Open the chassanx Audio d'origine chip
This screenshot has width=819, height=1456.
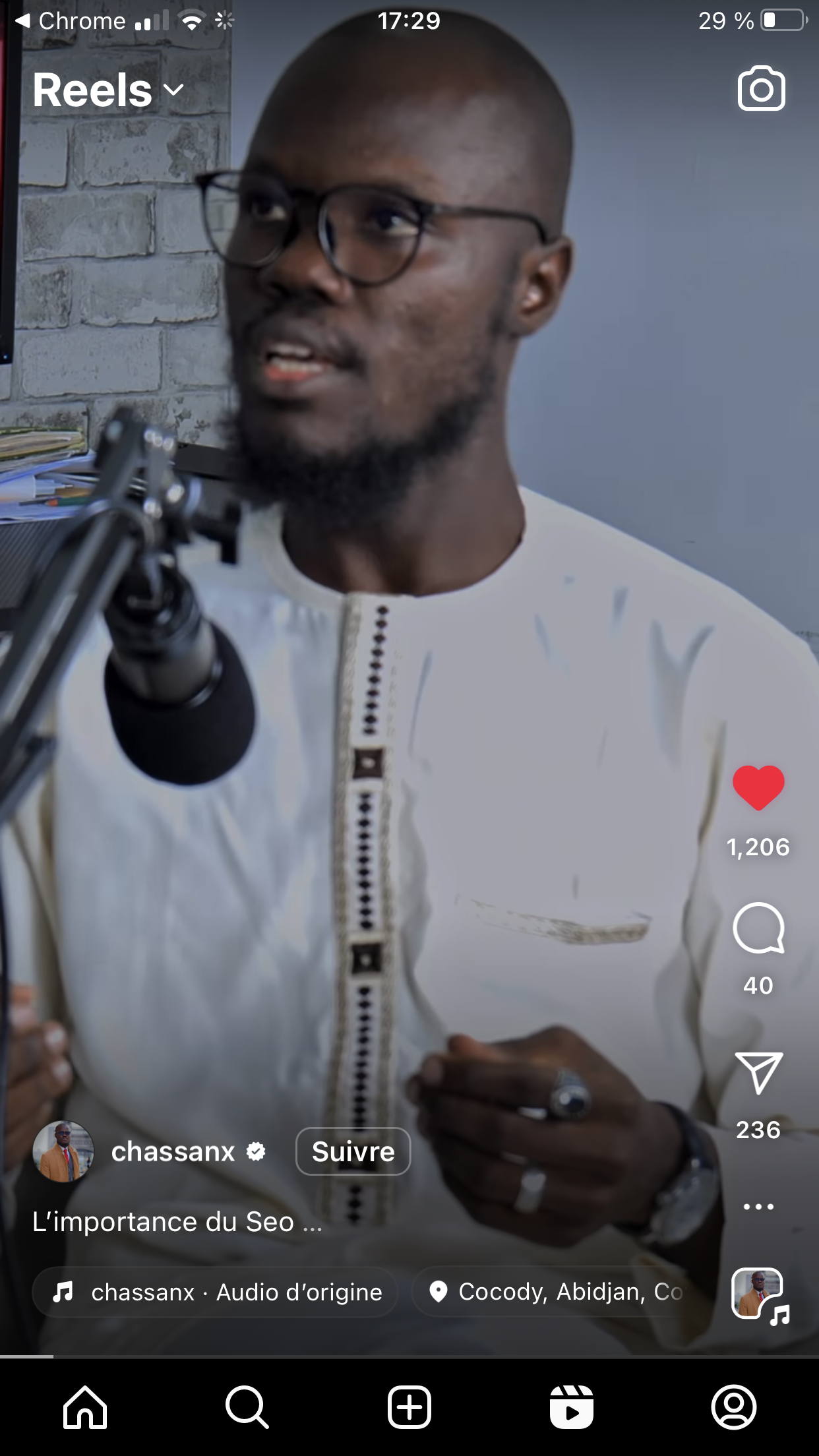coord(216,1292)
